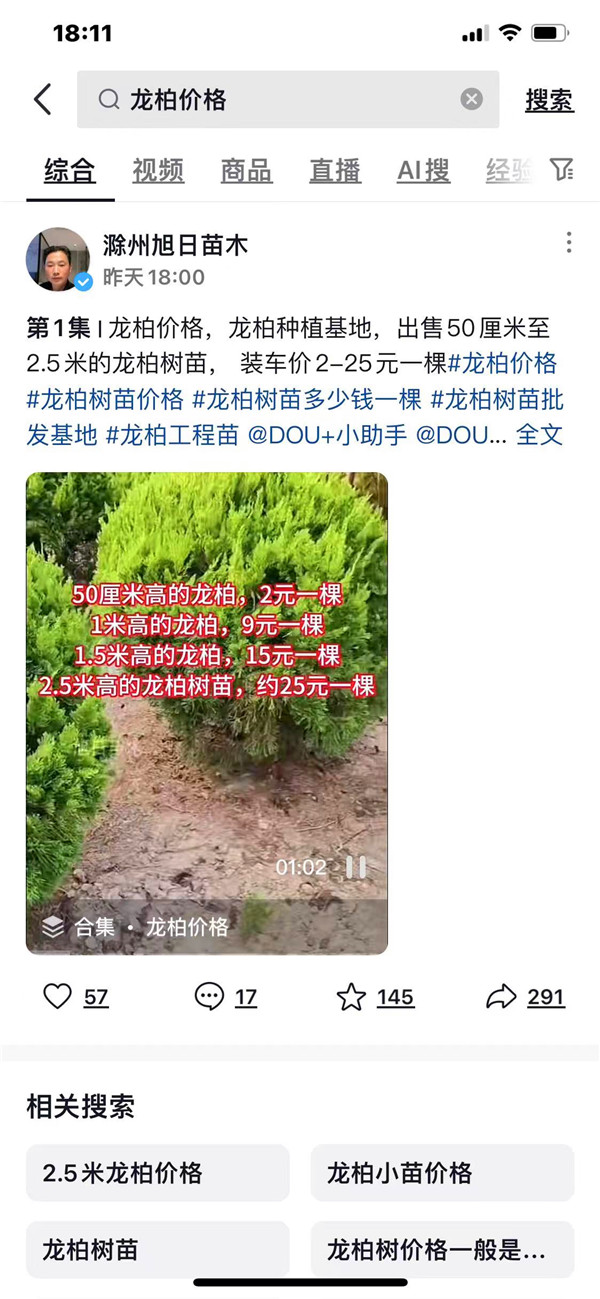Expand the full caption via 全文
Image resolution: width=600 pixels, height=1299 pixels.
pos(539,435)
